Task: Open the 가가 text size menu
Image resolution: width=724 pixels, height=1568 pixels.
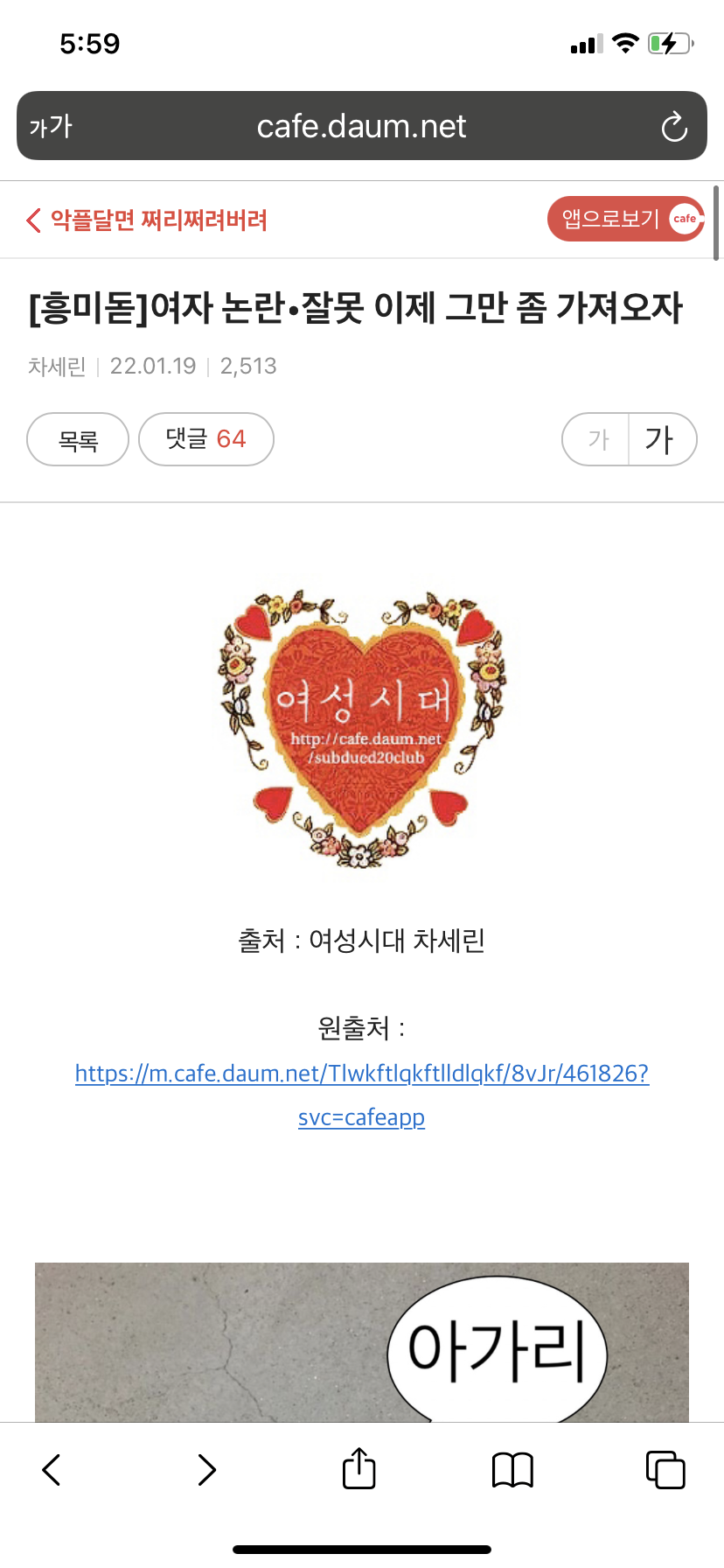Action: (x=51, y=127)
